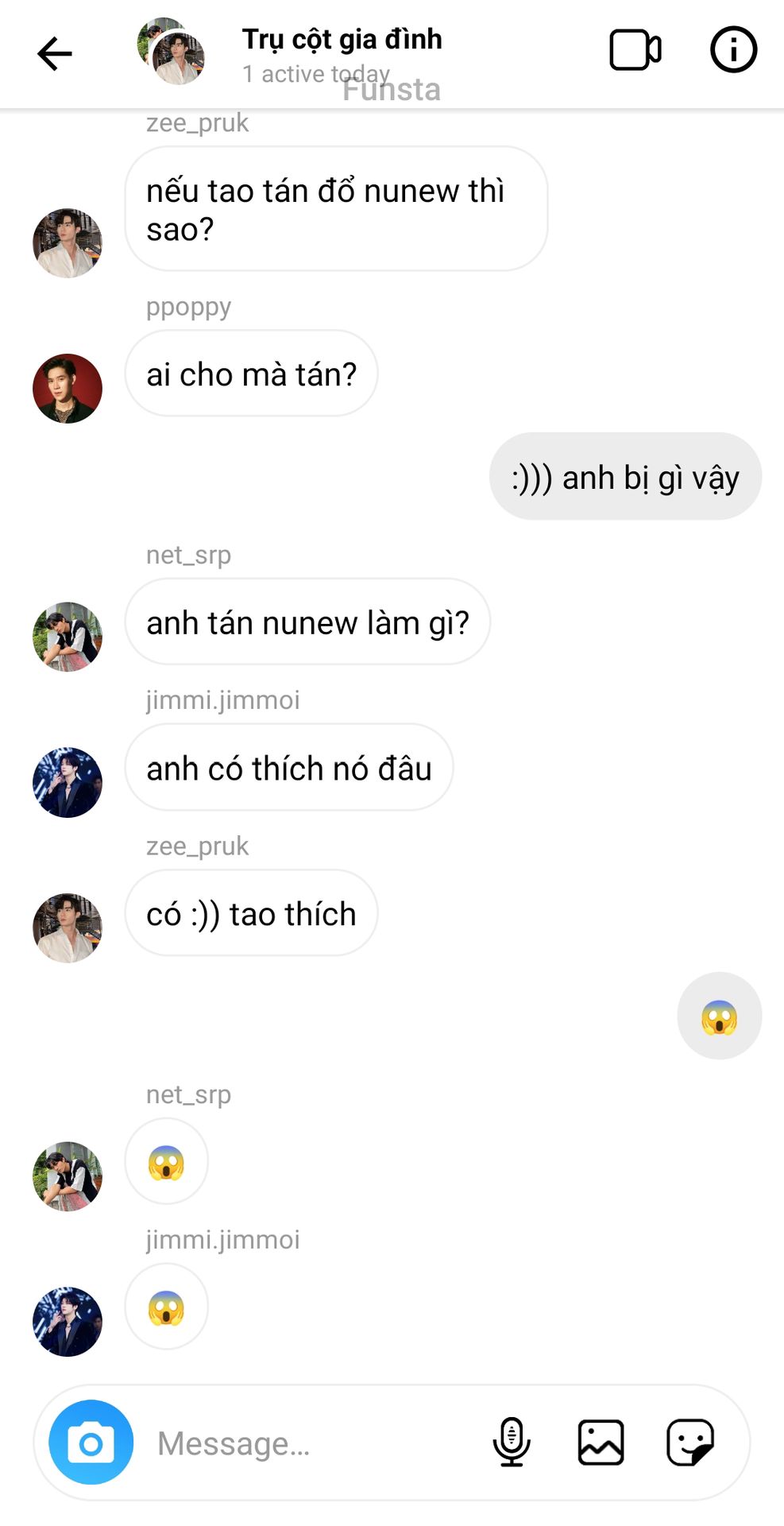
Task: Go back from the group chat
Action: (x=54, y=54)
